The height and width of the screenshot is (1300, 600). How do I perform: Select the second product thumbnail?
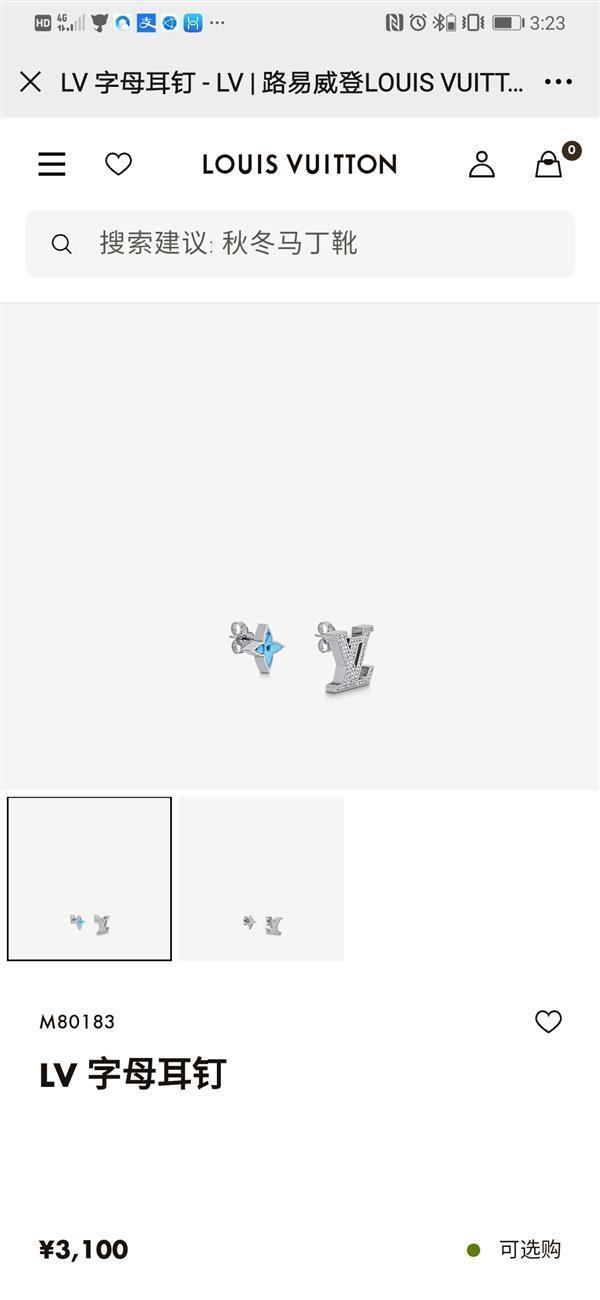coord(261,879)
